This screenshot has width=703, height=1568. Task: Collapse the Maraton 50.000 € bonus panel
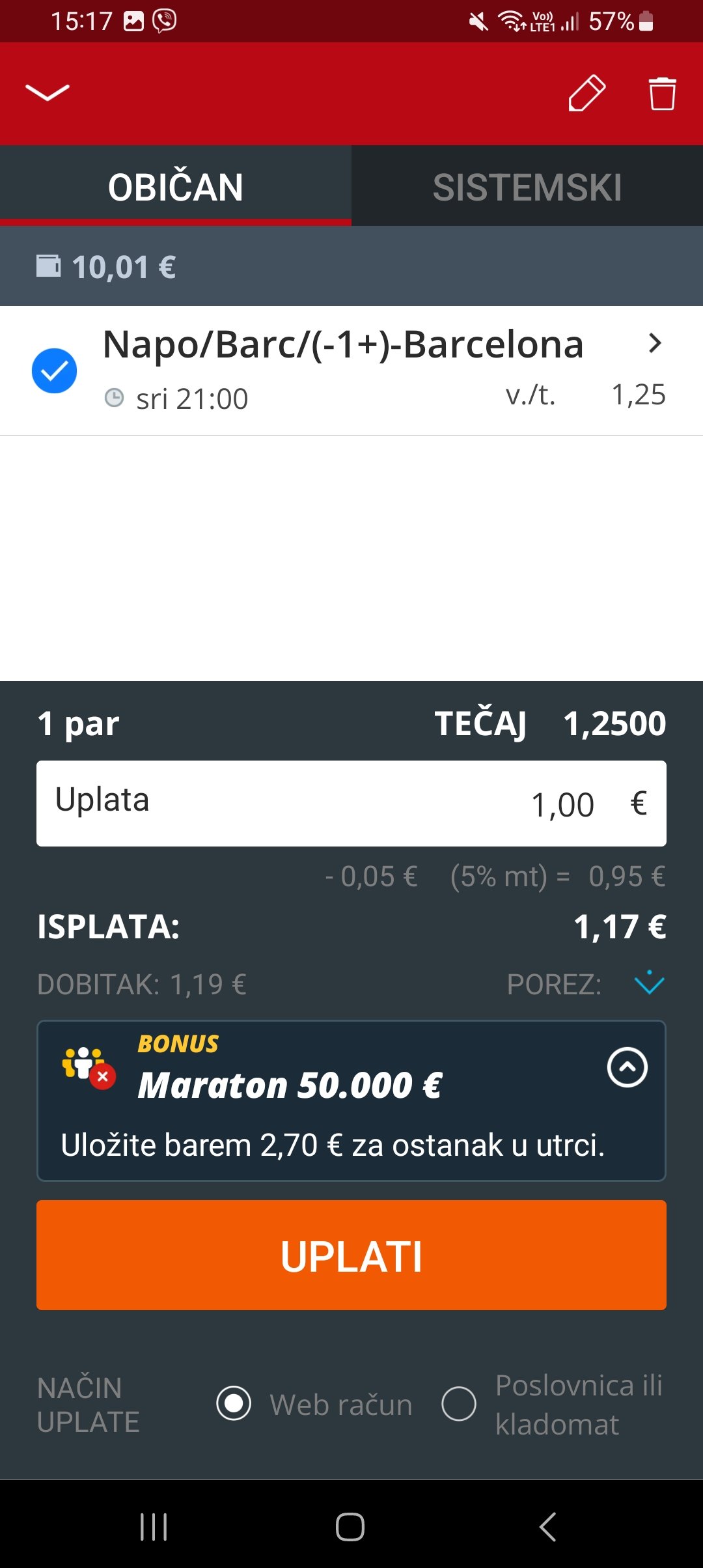[x=627, y=1067]
